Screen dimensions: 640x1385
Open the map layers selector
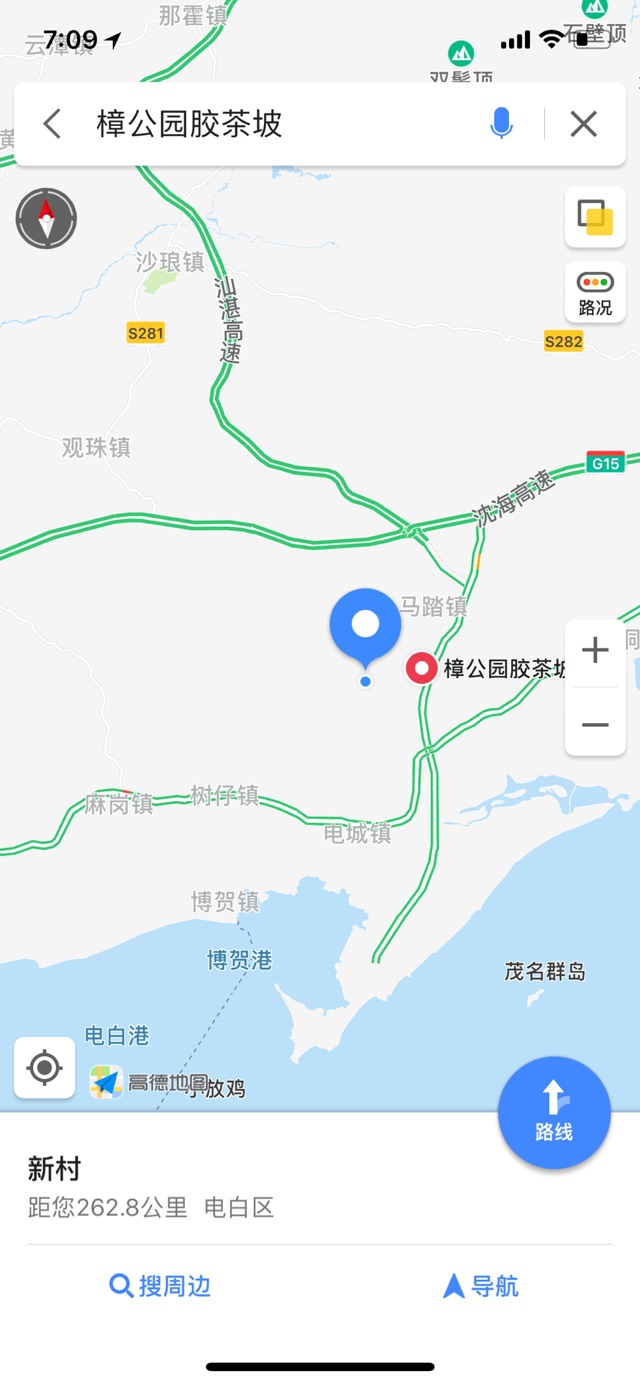pyautogui.click(x=595, y=217)
